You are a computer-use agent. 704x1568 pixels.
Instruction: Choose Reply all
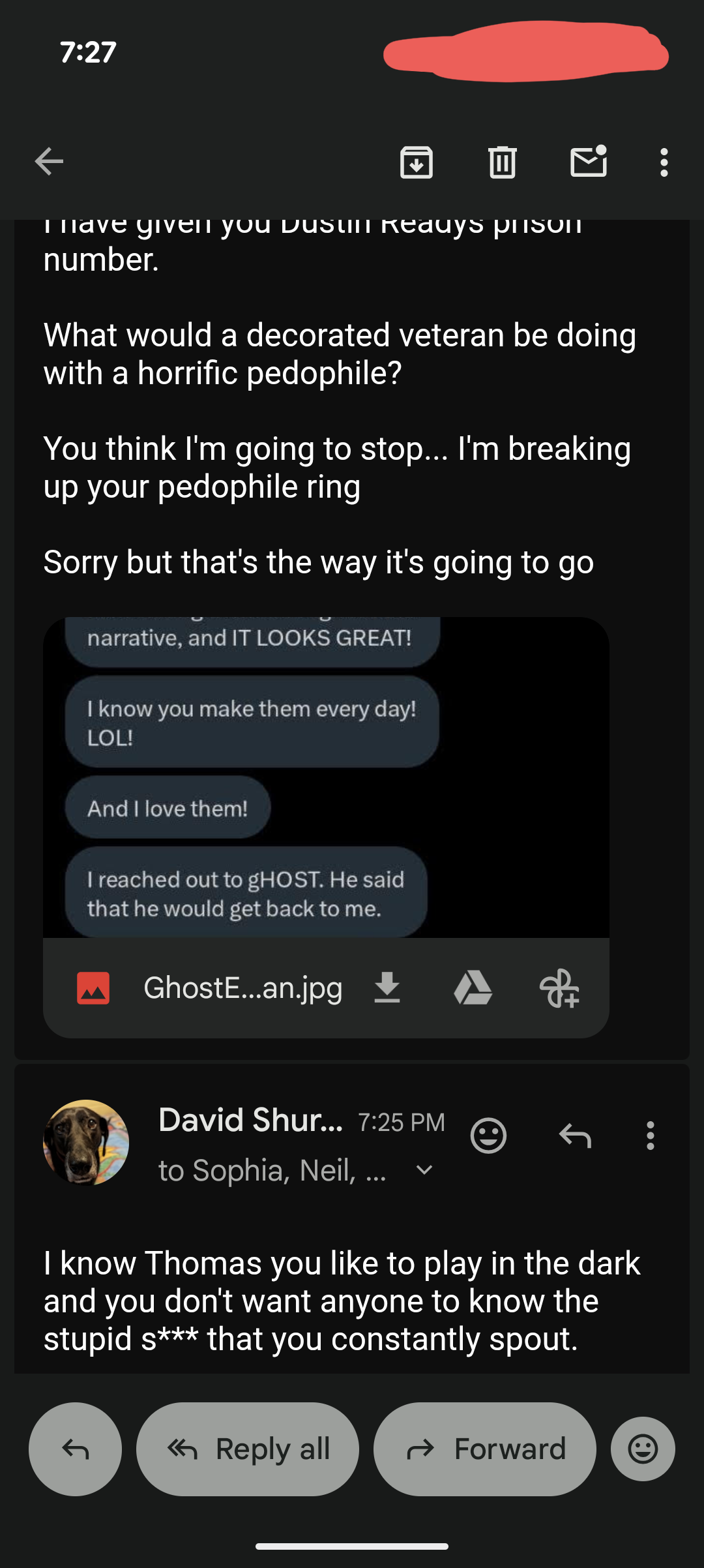(248, 1449)
